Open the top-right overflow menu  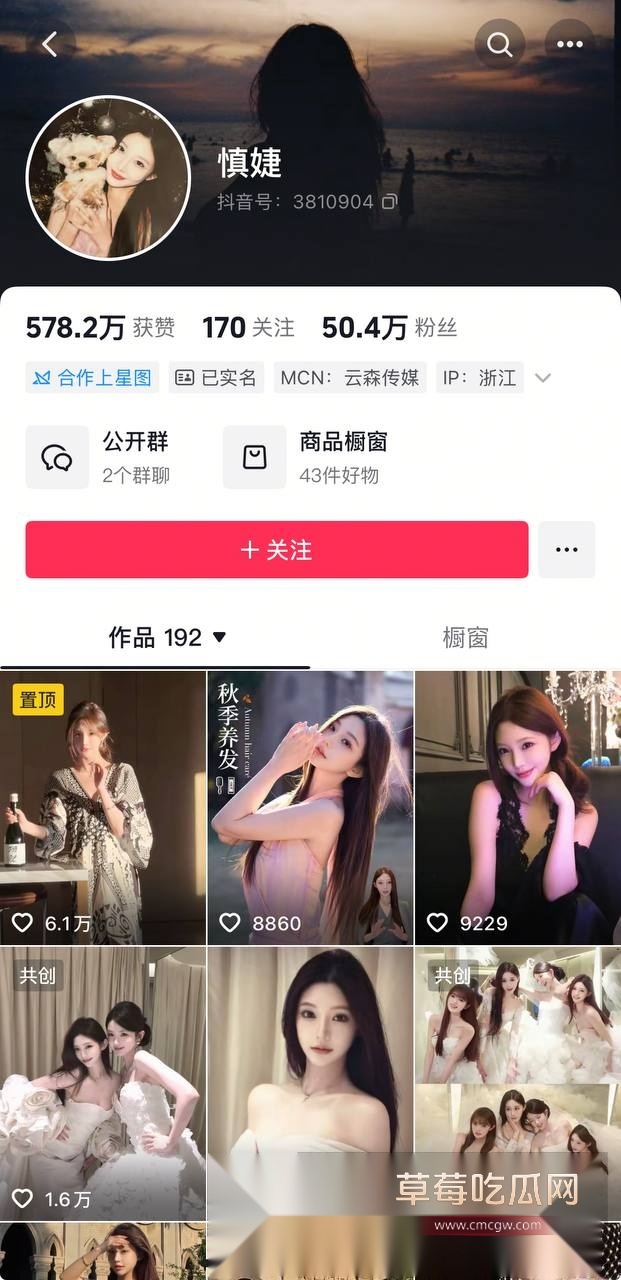pos(570,44)
